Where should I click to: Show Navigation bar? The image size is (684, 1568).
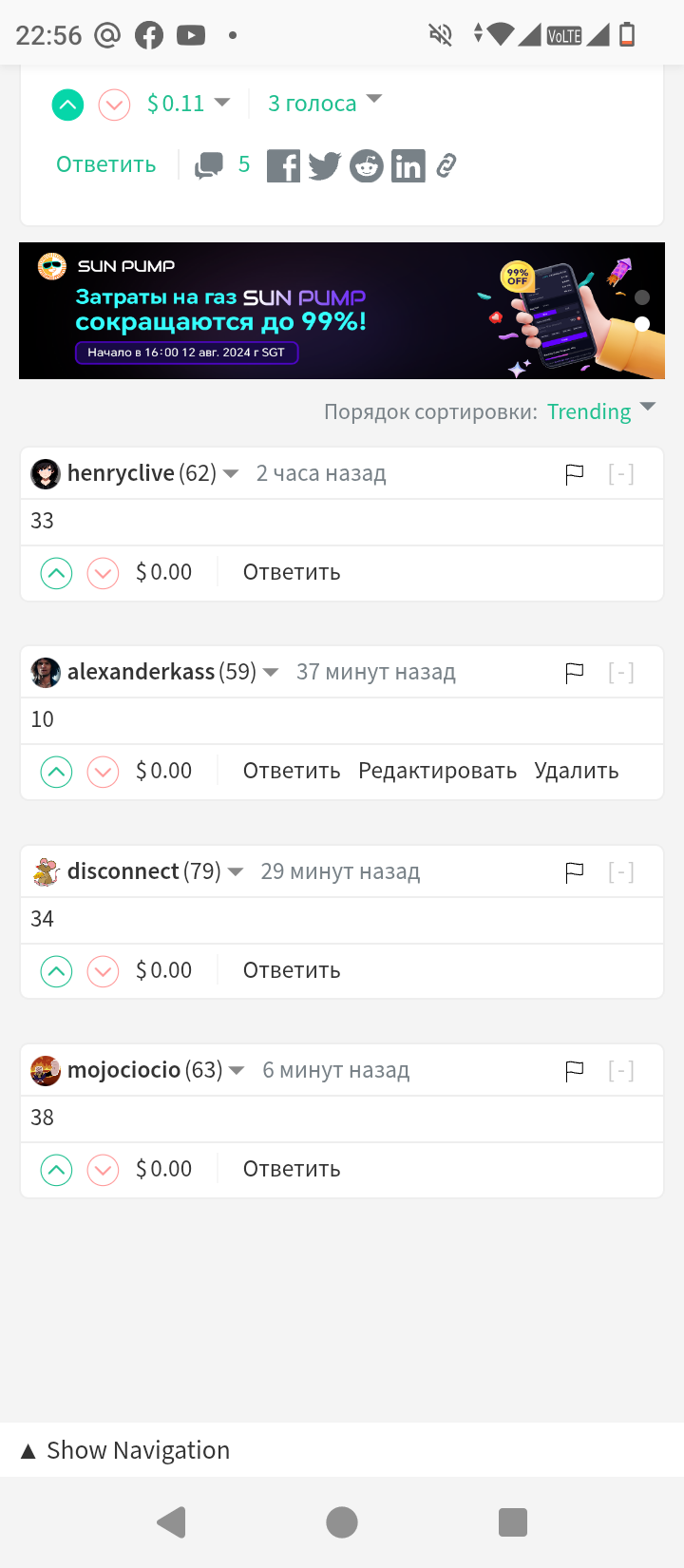[125, 1450]
